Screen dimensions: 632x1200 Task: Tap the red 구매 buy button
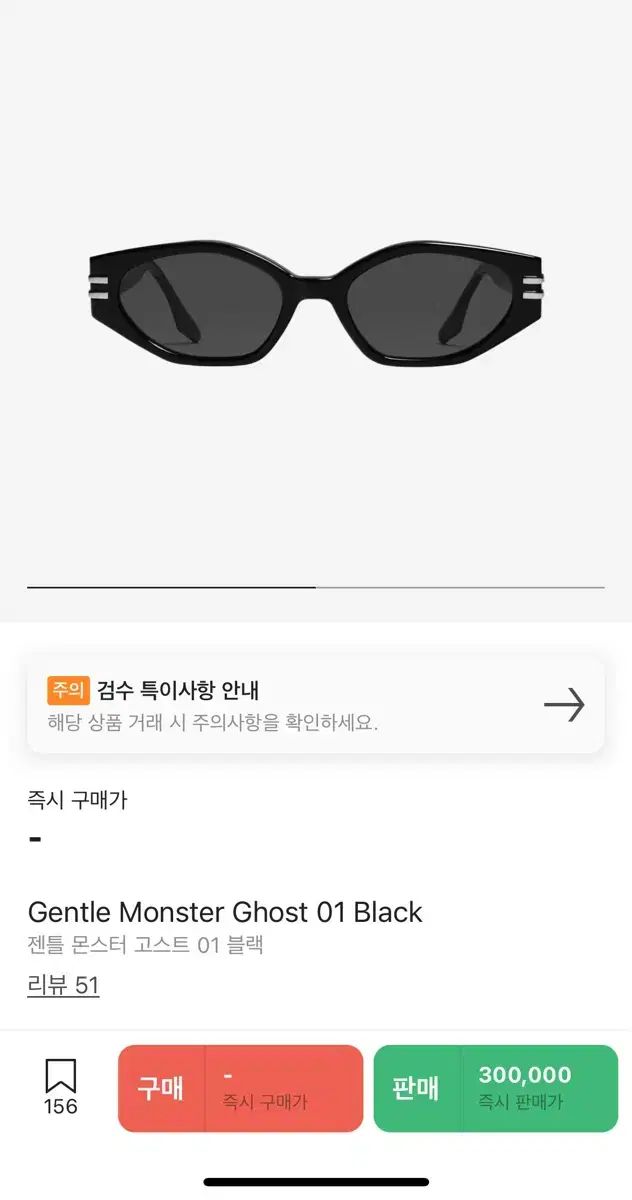coord(240,1088)
